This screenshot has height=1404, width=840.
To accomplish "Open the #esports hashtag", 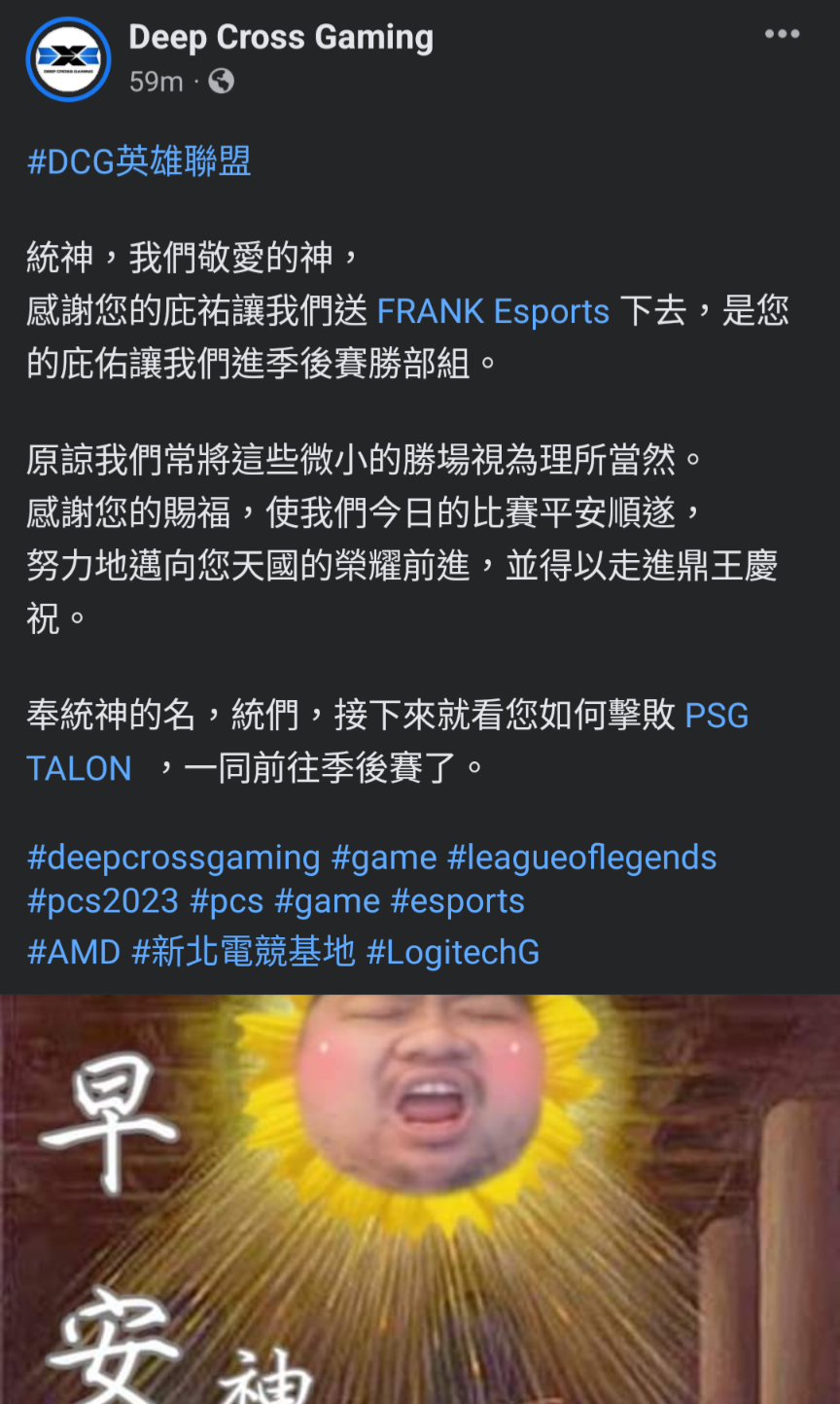I will coord(457,901).
